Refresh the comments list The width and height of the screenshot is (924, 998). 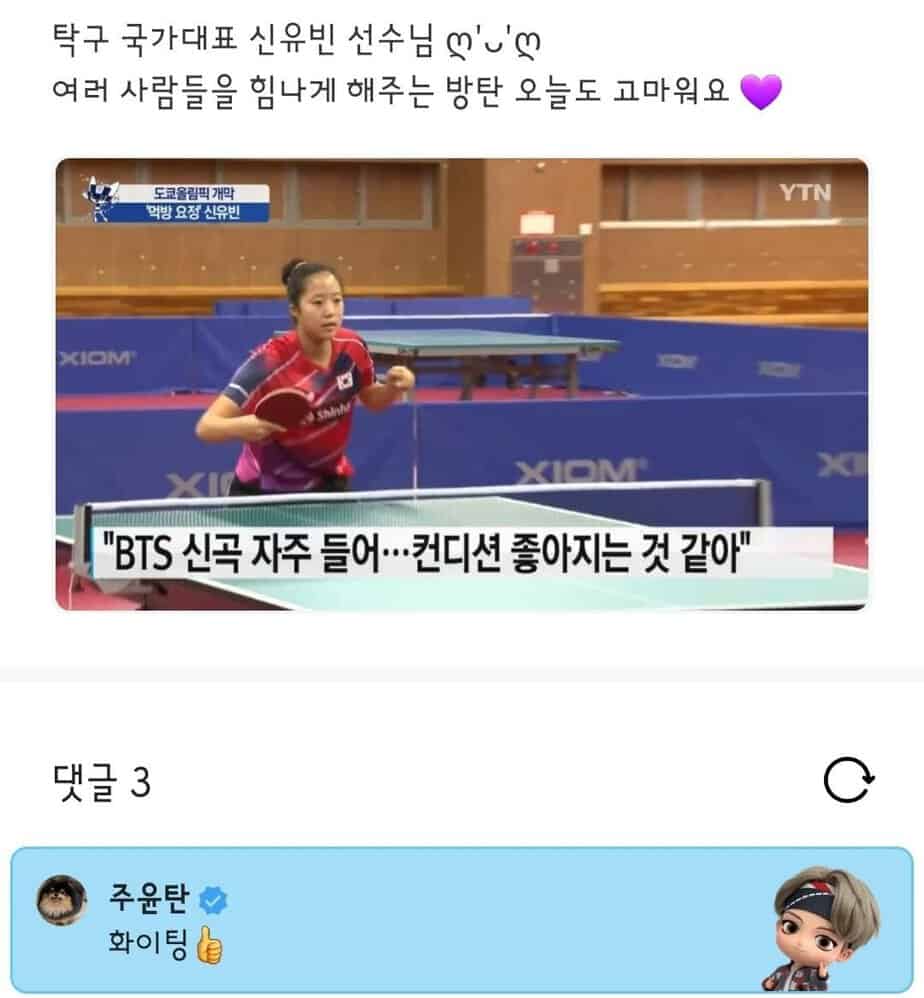(x=849, y=782)
